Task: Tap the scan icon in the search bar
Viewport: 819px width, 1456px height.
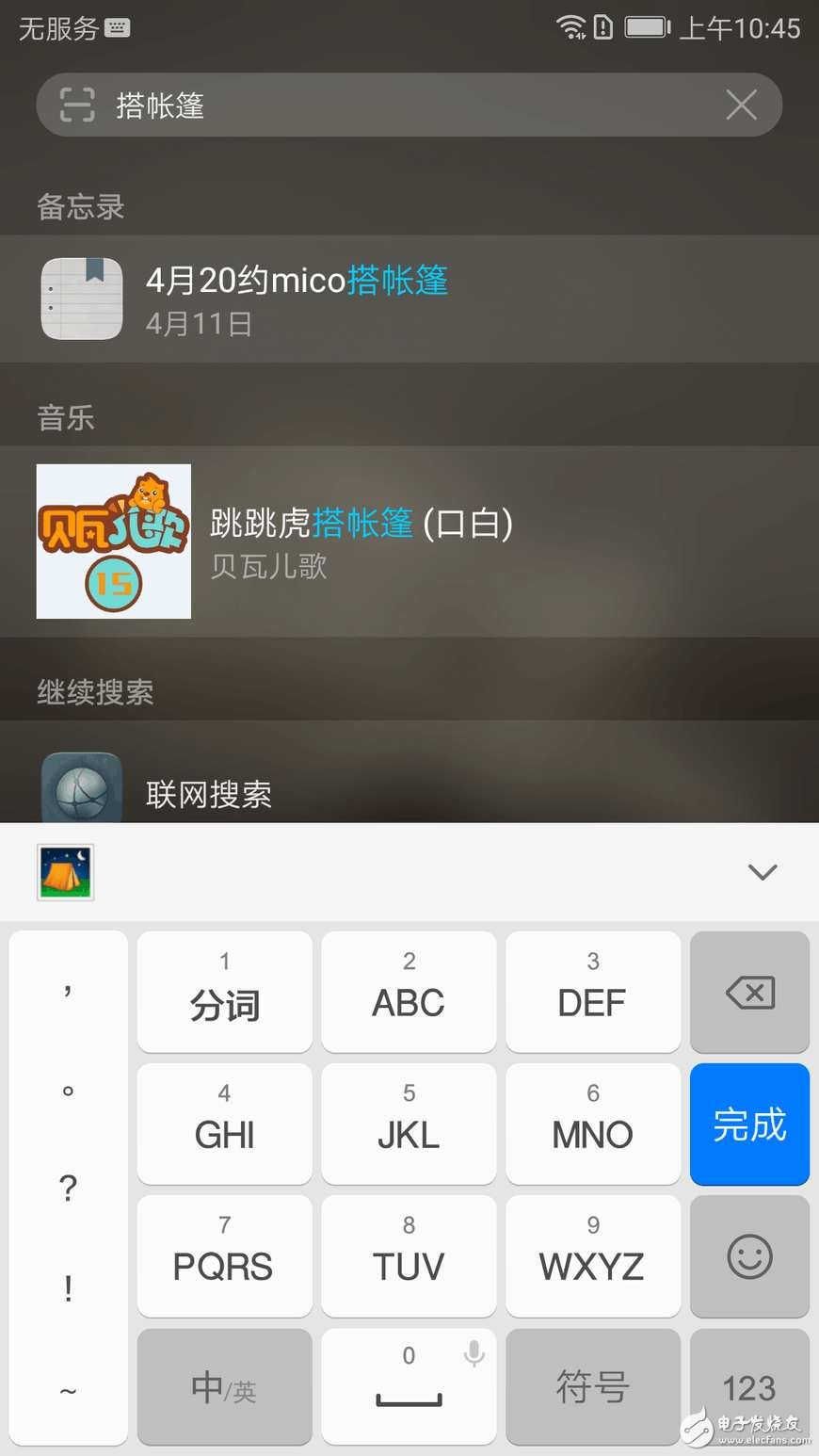Action: [x=77, y=105]
